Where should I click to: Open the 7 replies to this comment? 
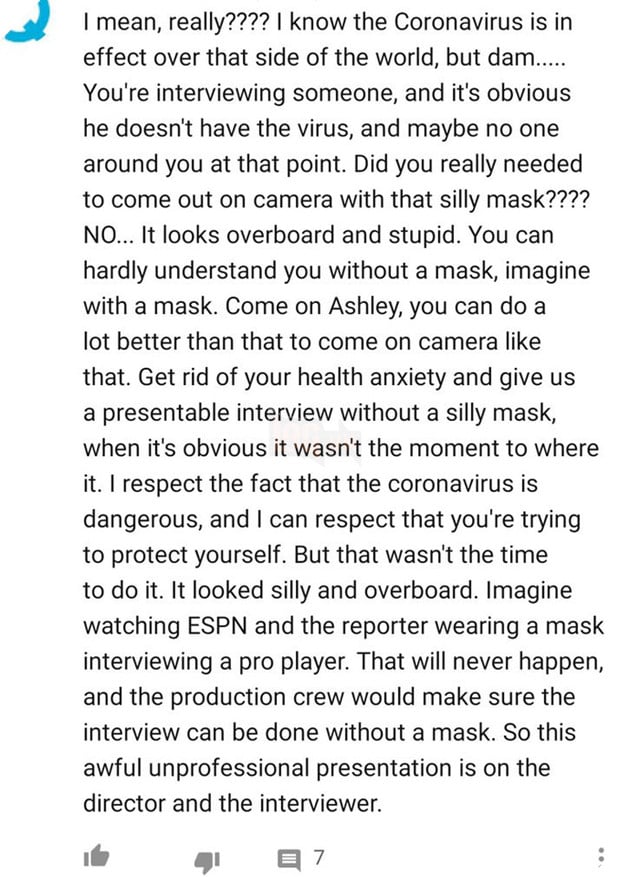tap(302, 857)
